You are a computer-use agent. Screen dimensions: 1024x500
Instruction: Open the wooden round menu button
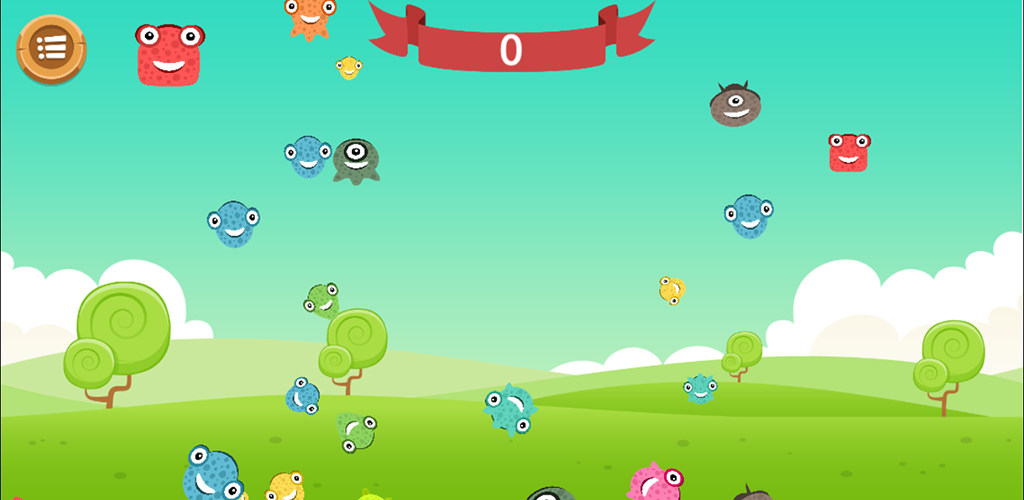pyautogui.click(x=51, y=47)
